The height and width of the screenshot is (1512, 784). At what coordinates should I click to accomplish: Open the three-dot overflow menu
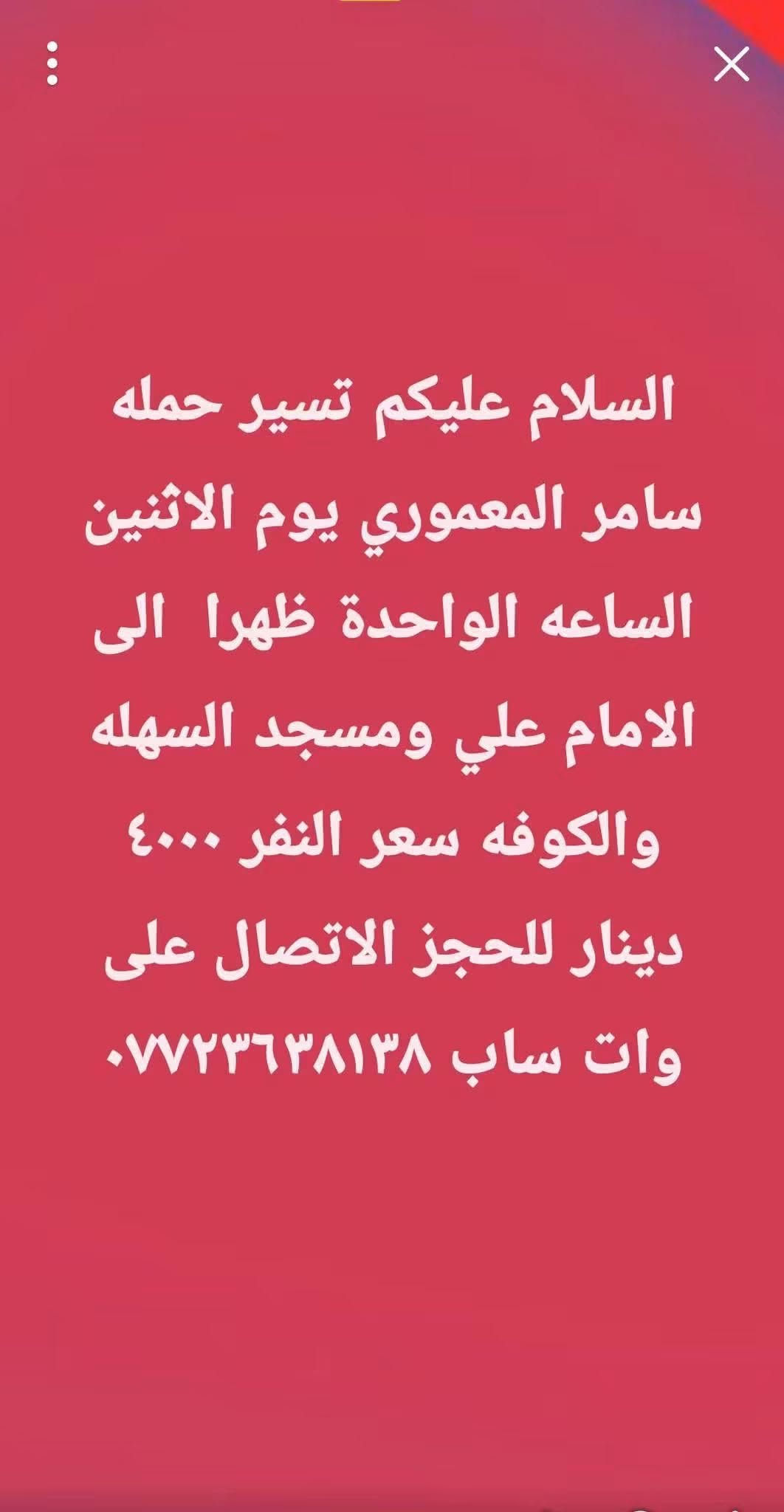(x=52, y=63)
